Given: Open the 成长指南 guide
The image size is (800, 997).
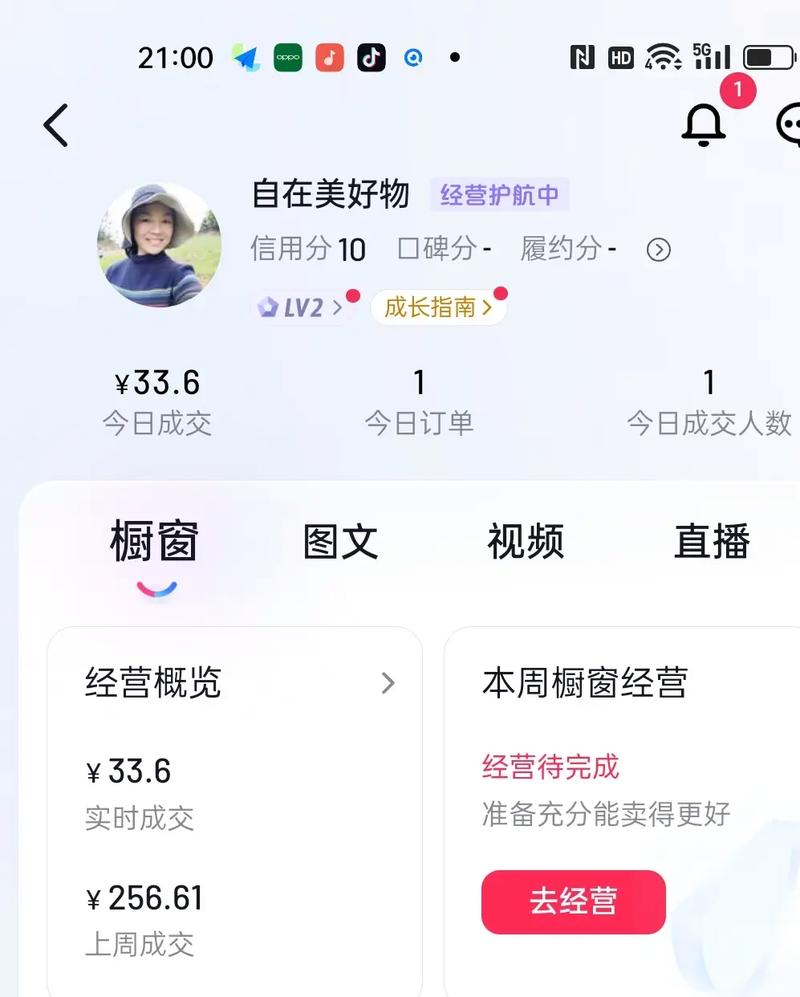Looking at the screenshot, I should [x=438, y=307].
